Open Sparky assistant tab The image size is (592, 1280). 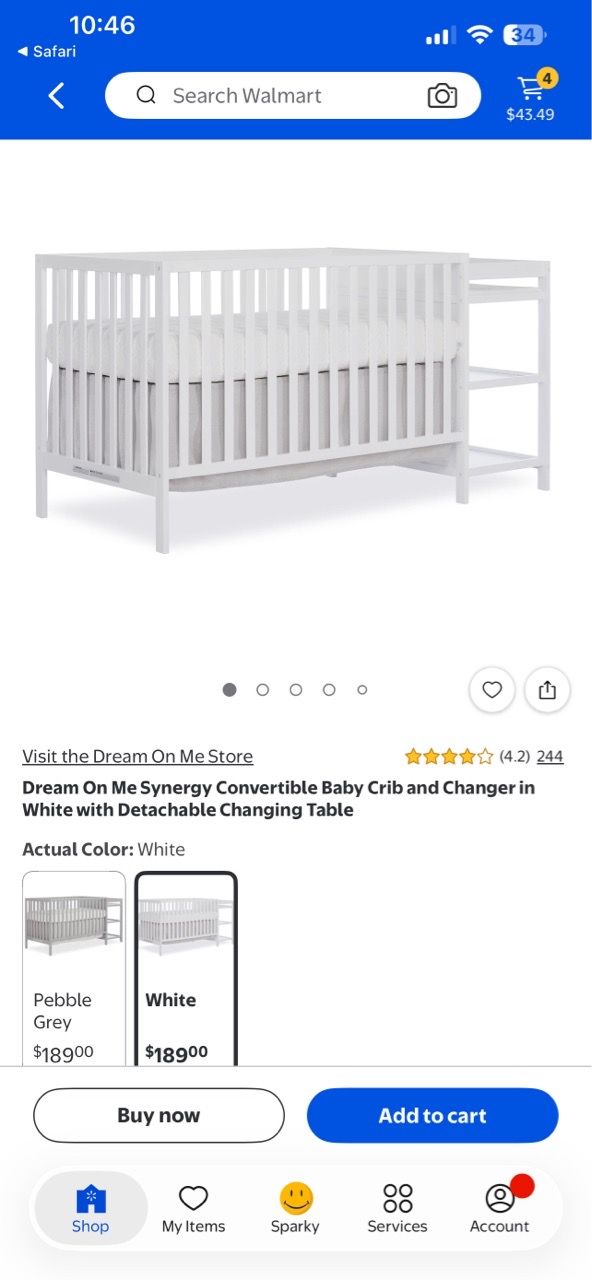coord(295,1208)
